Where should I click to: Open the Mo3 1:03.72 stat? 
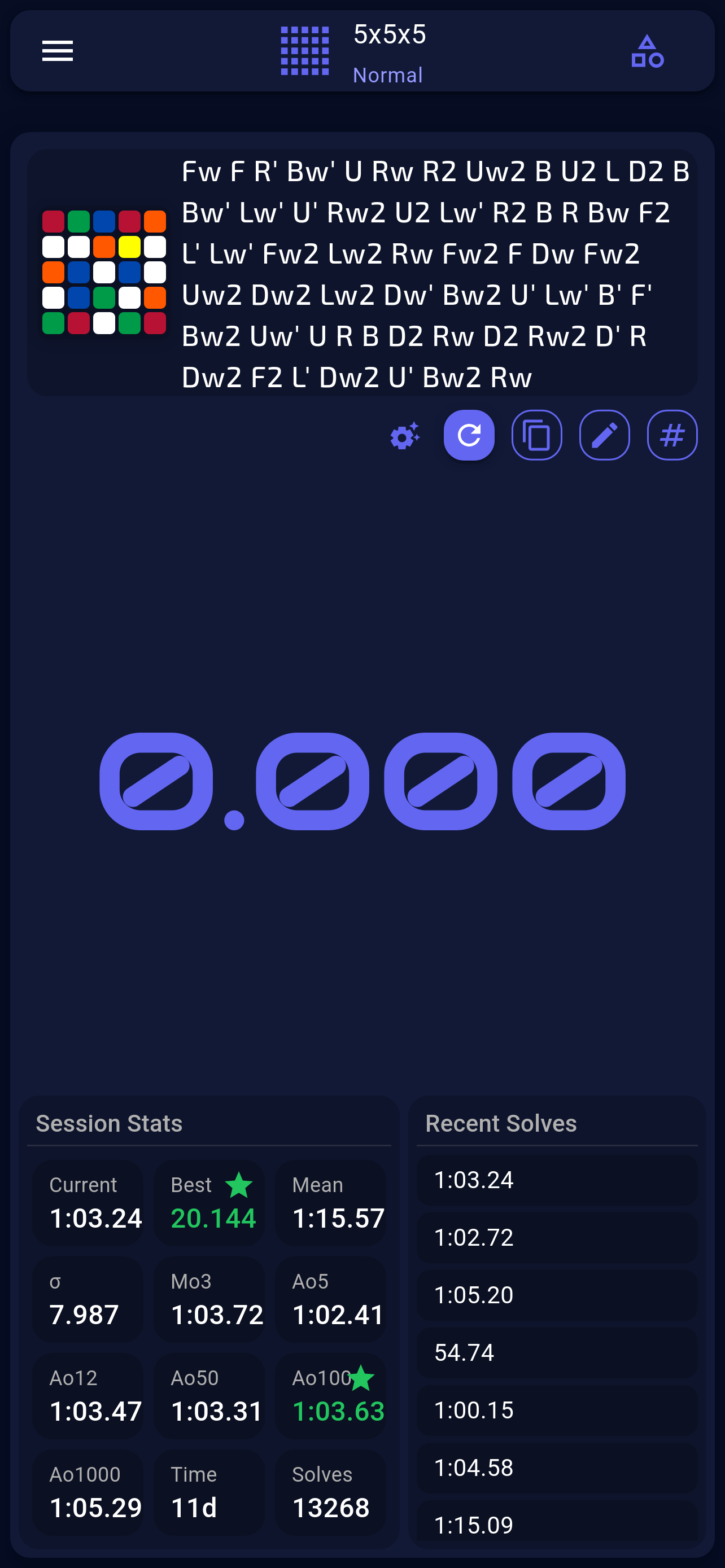tap(209, 1299)
